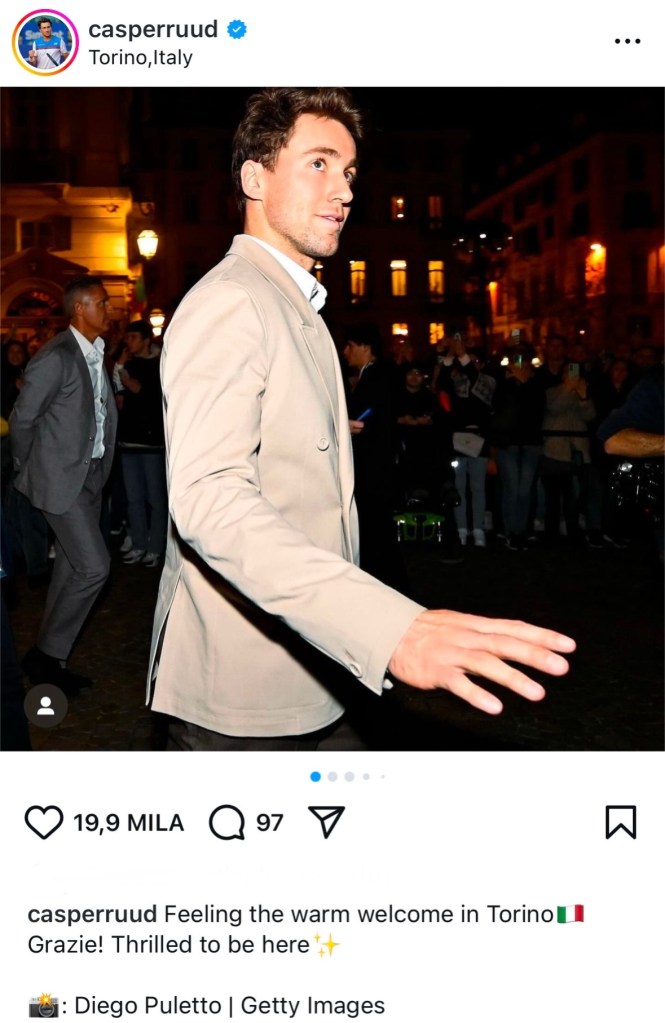Like this post with the heart icon

(x=43, y=822)
